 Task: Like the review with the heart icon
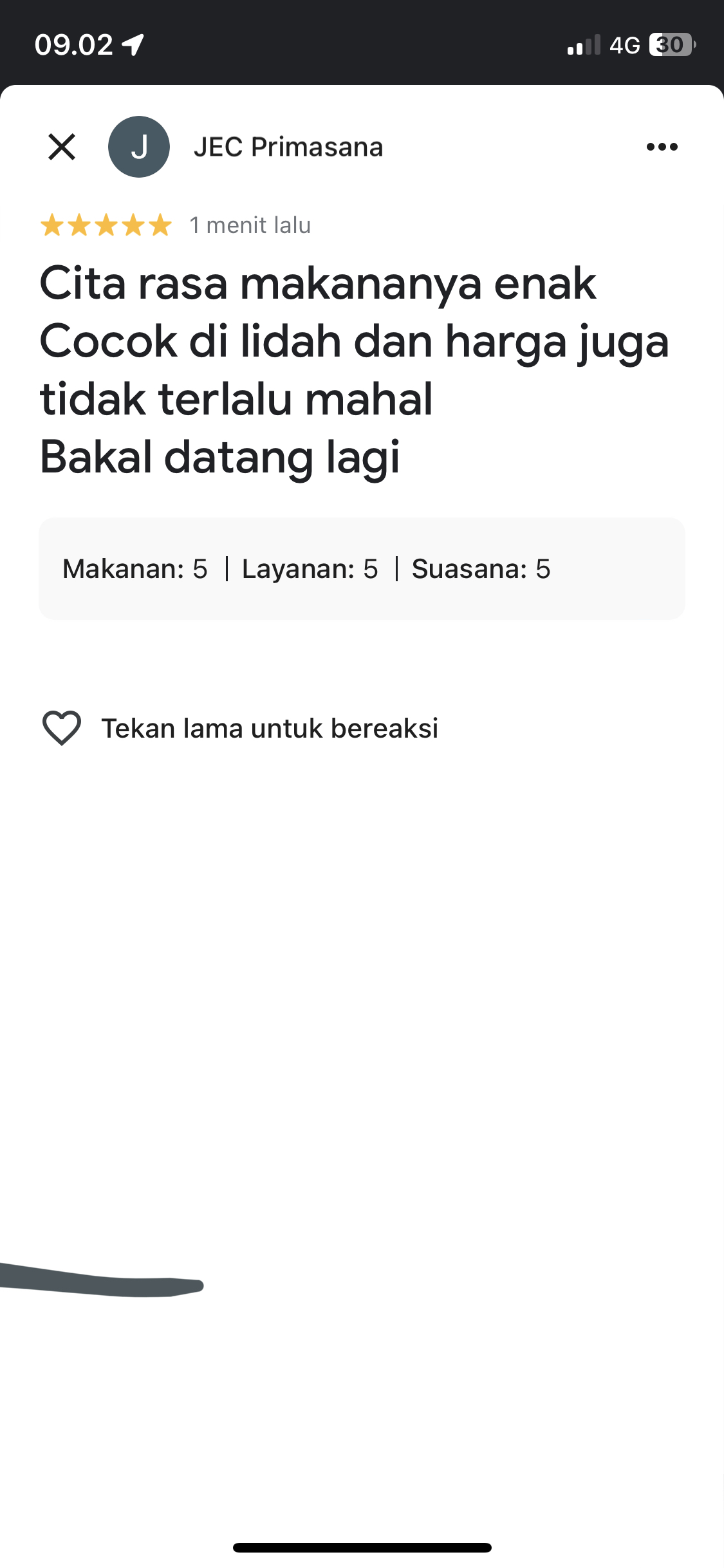pos(62,728)
